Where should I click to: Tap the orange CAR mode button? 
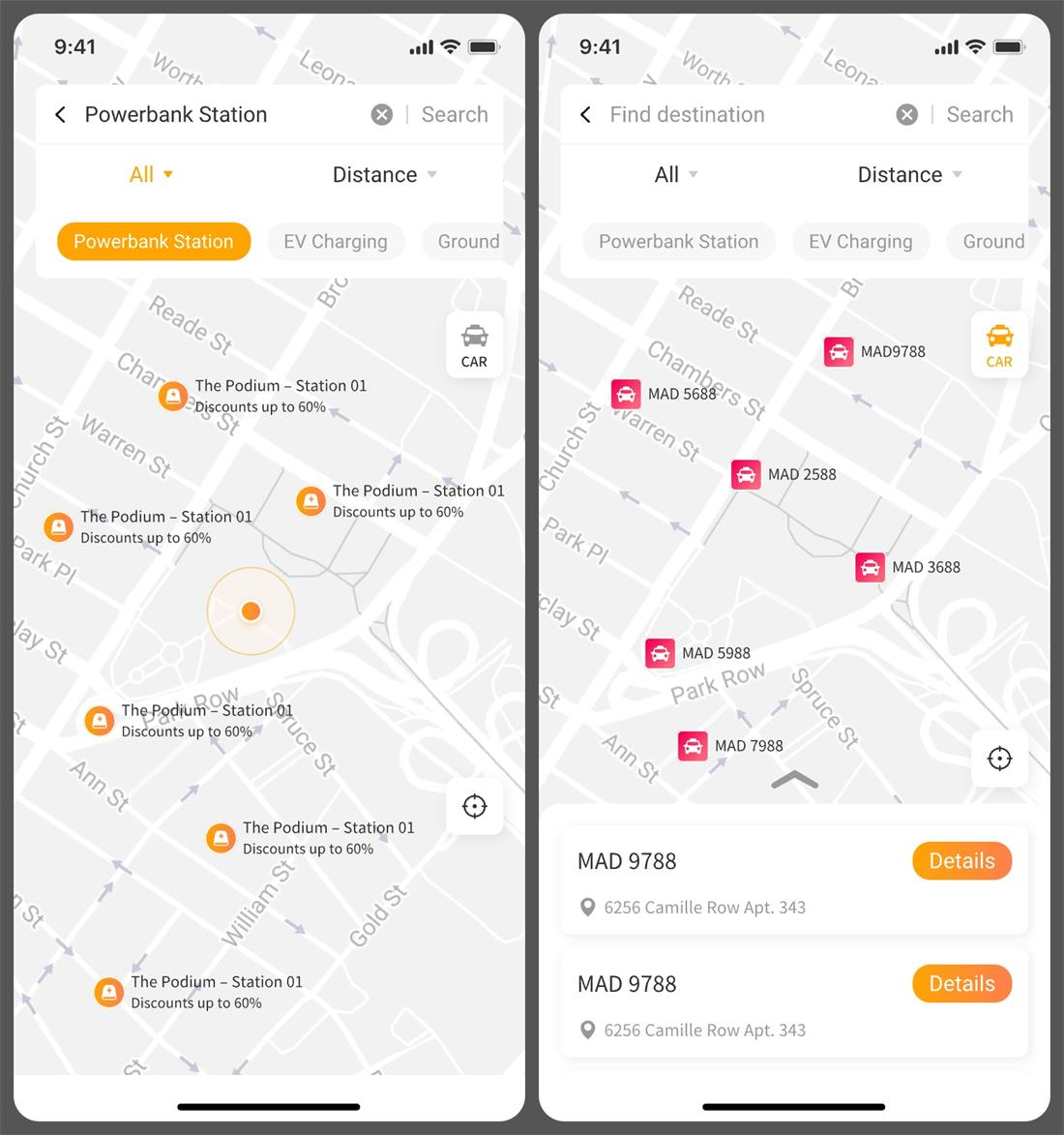tap(999, 344)
